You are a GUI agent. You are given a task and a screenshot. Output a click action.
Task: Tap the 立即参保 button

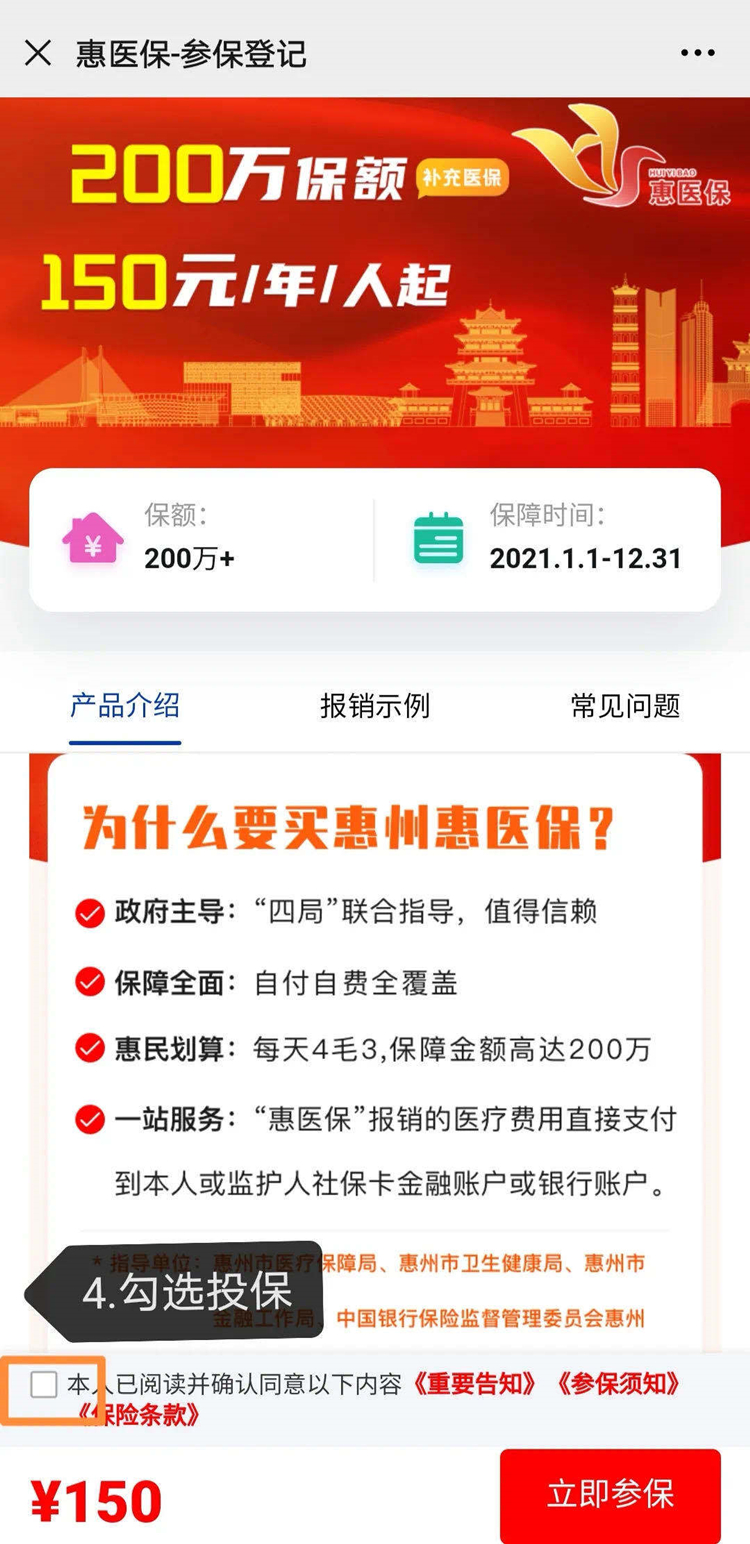point(610,1495)
